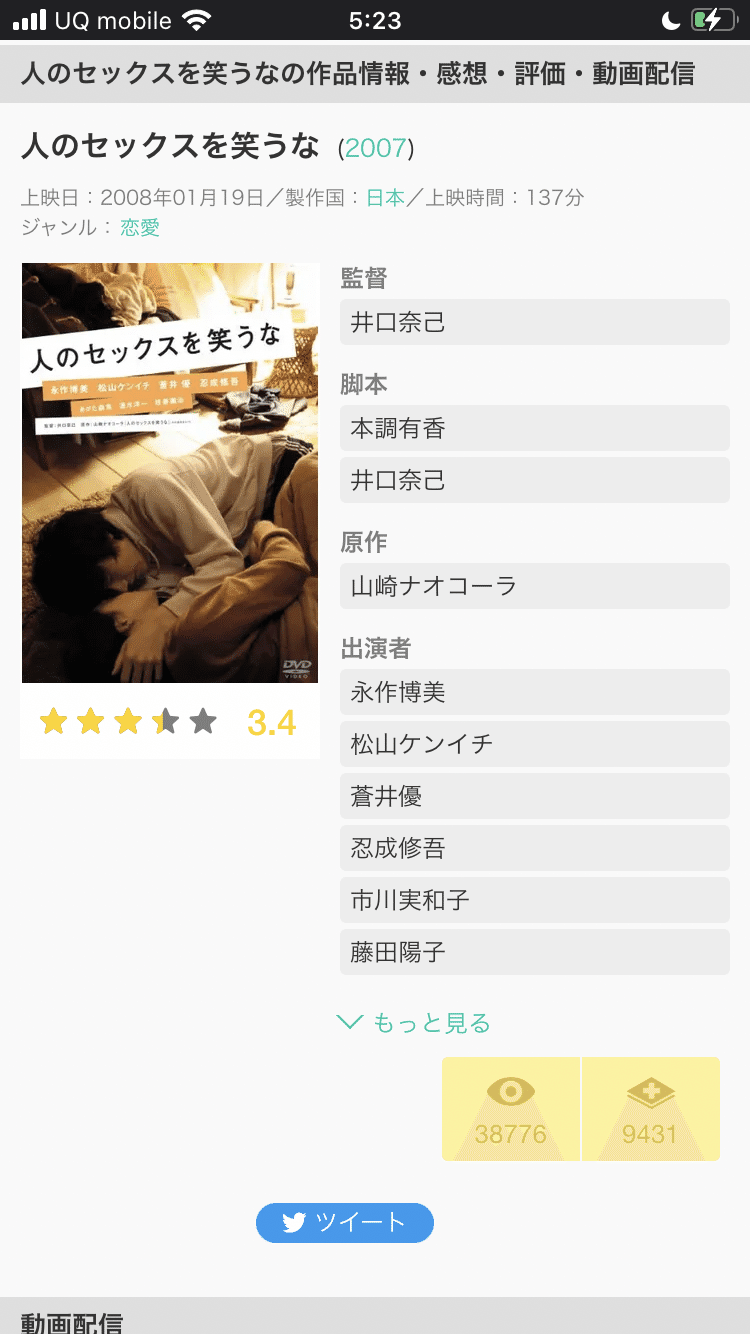This screenshot has height=1334, width=750.
Task: Open the 2007 year link
Action: click(x=376, y=149)
